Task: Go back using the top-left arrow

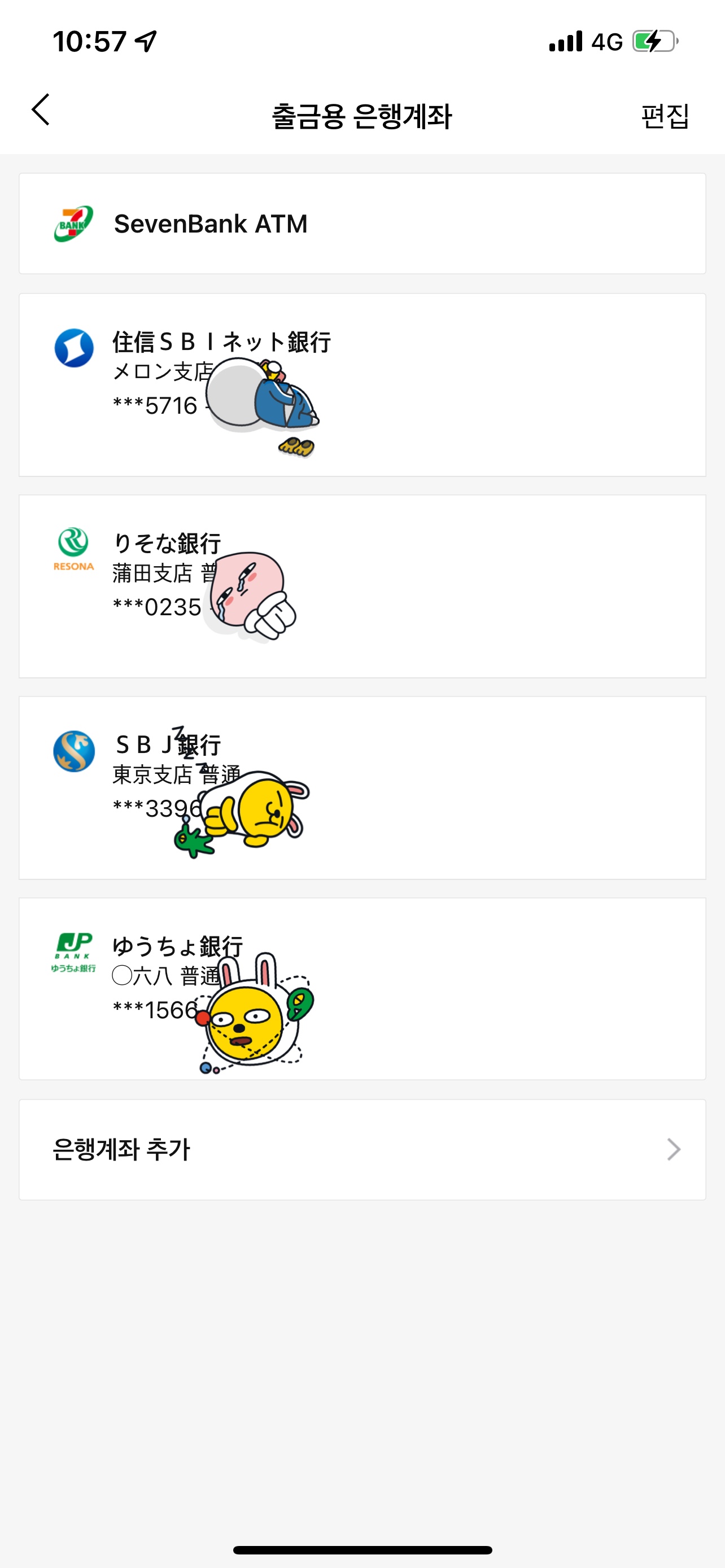Action: [41, 110]
